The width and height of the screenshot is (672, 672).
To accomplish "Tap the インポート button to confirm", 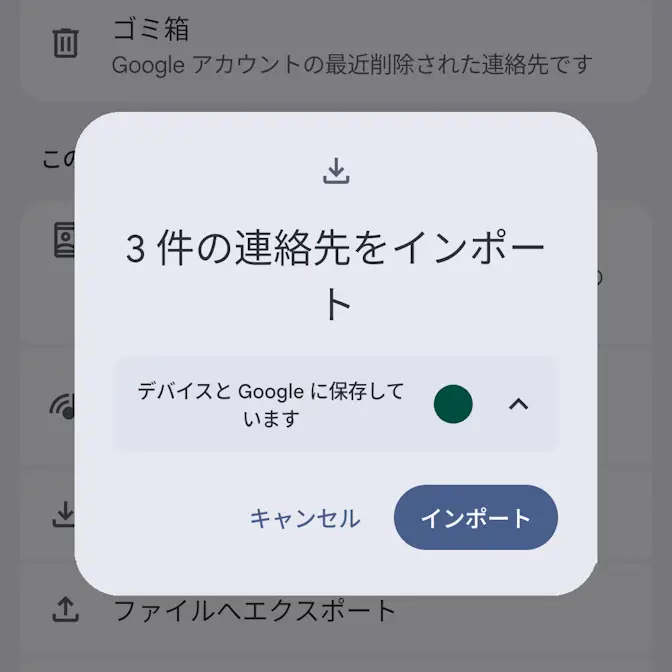I will click(475, 518).
